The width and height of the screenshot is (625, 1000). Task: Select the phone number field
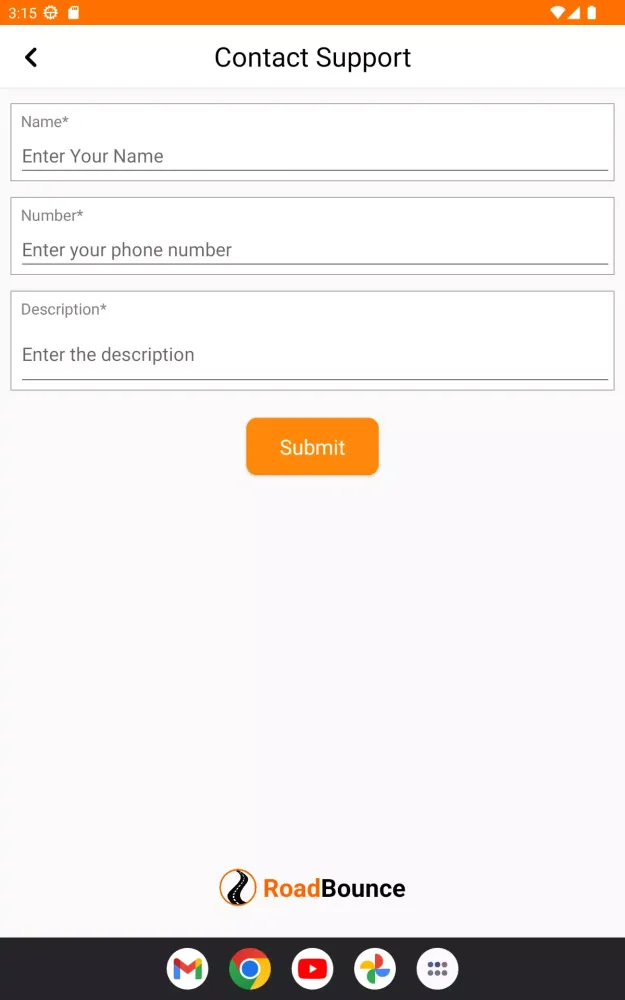314,250
